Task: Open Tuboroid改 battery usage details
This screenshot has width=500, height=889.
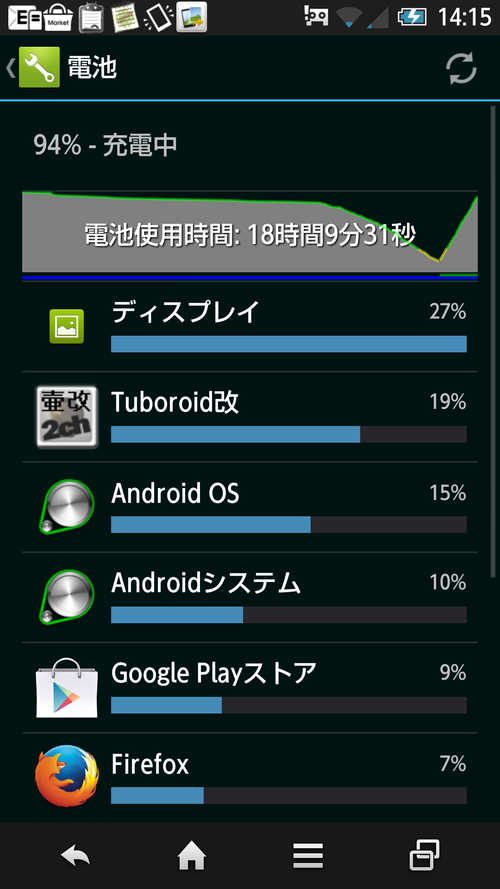Action: coord(249,417)
